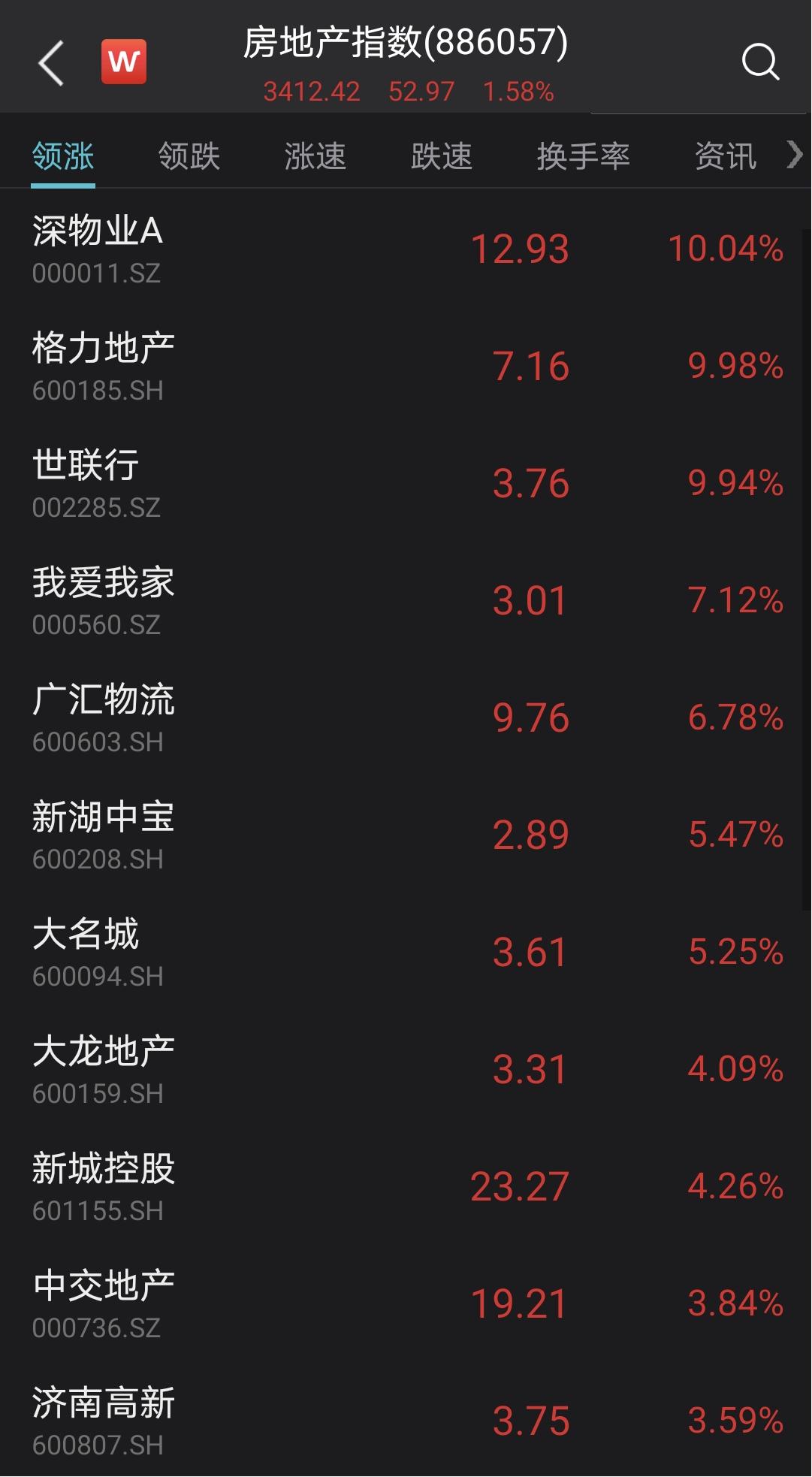This screenshot has height=1477, width=812.
Task: Open the 格力地产 stock row
Action: (x=406, y=366)
